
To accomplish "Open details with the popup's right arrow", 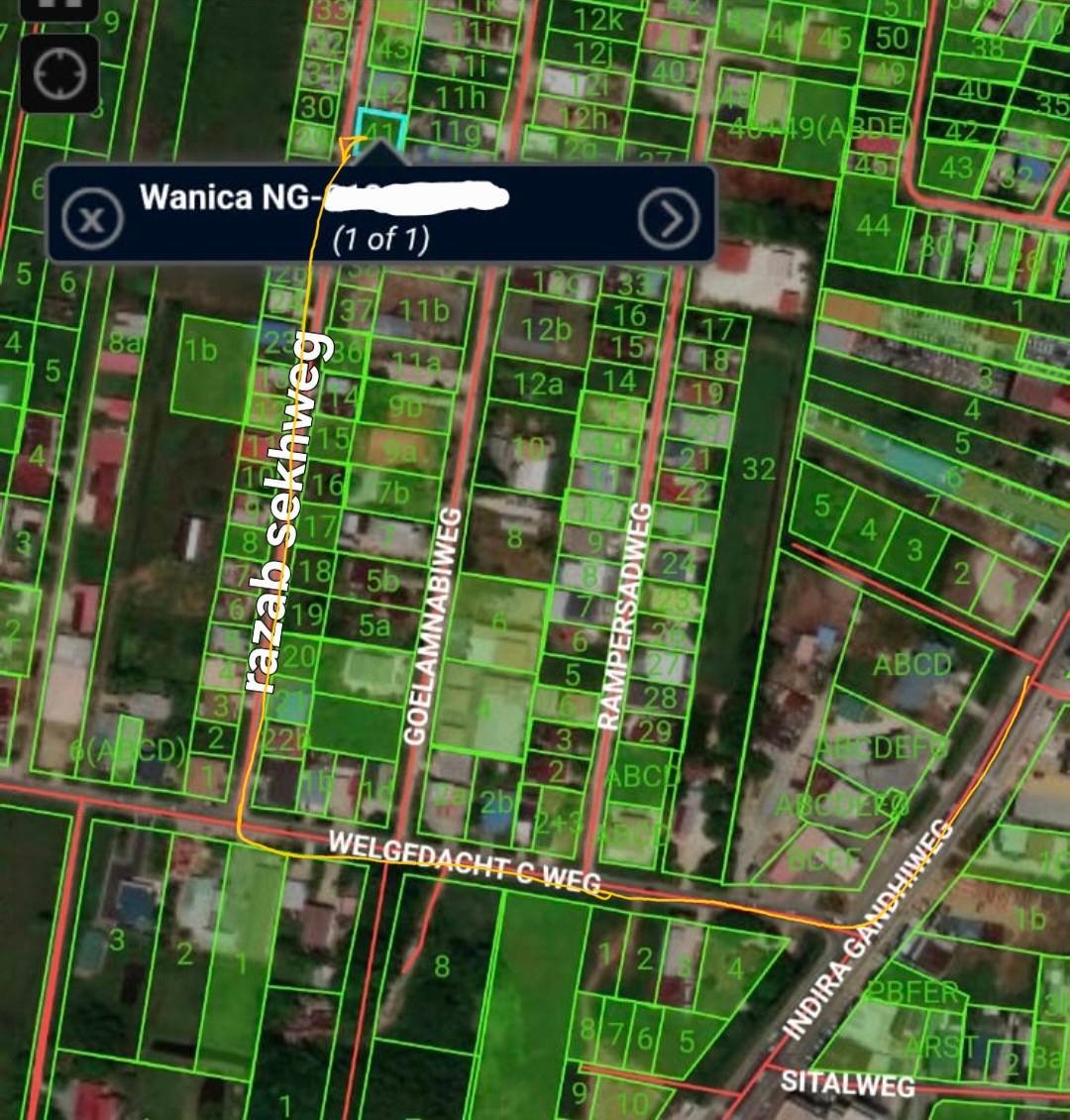I will pyautogui.click(x=669, y=217).
